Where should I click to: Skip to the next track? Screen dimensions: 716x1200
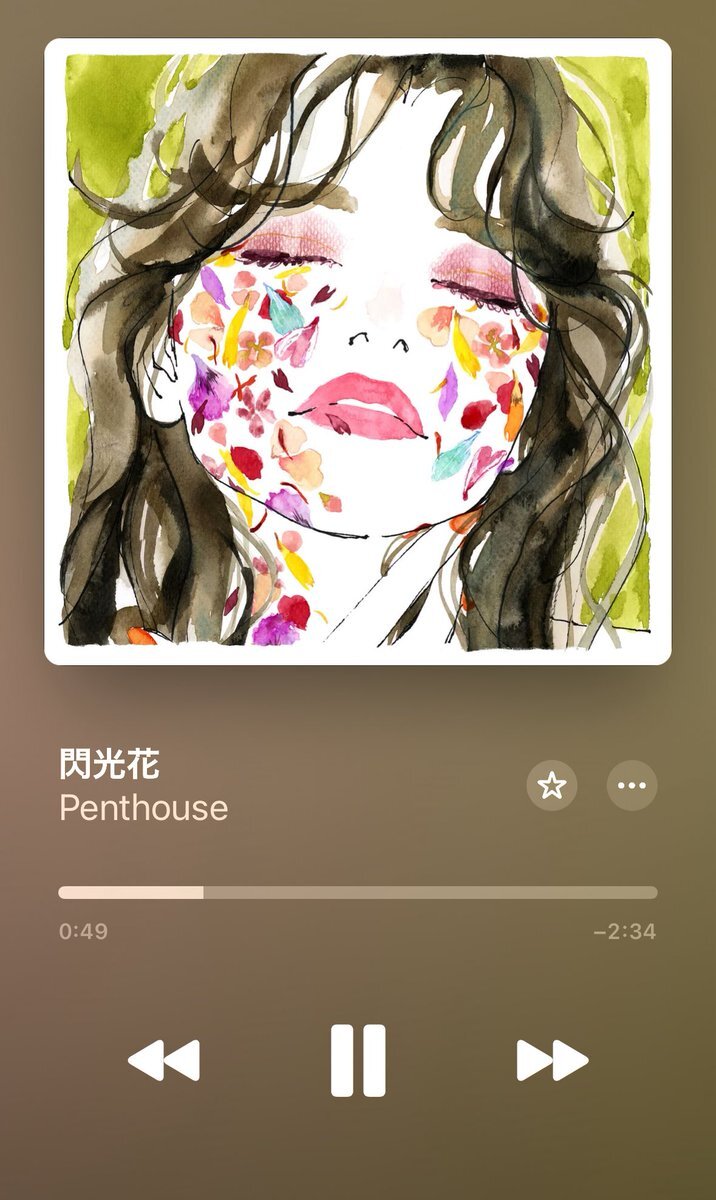pos(552,1060)
